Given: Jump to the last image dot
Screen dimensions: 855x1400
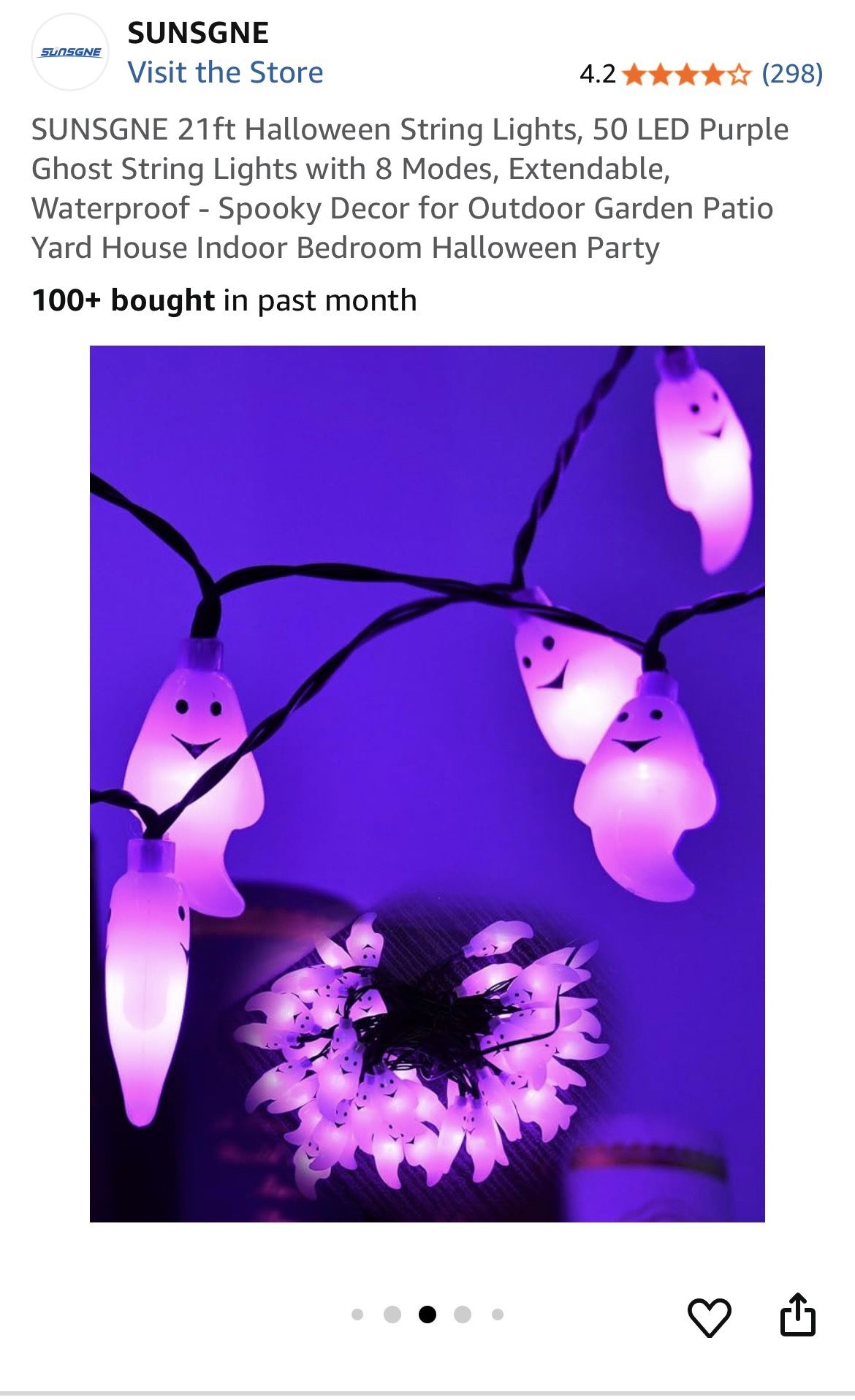Looking at the screenshot, I should (498, 1315).
